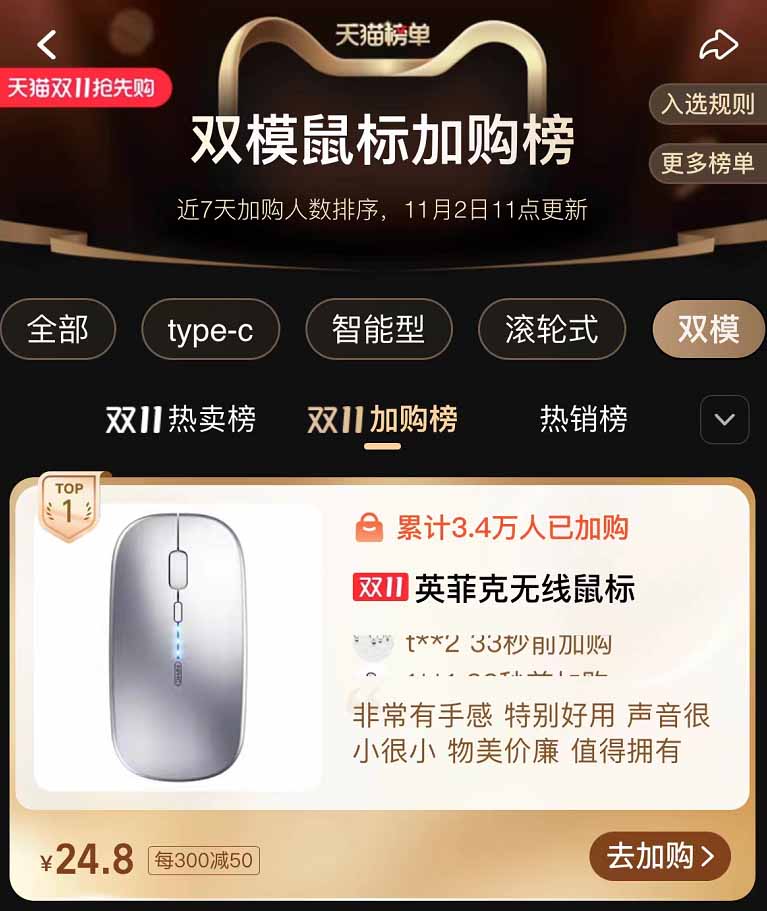Tap 去加购 to add the mouse to cart
The height and width of the screenshot is (911, 767).
[x=660, y=856]
